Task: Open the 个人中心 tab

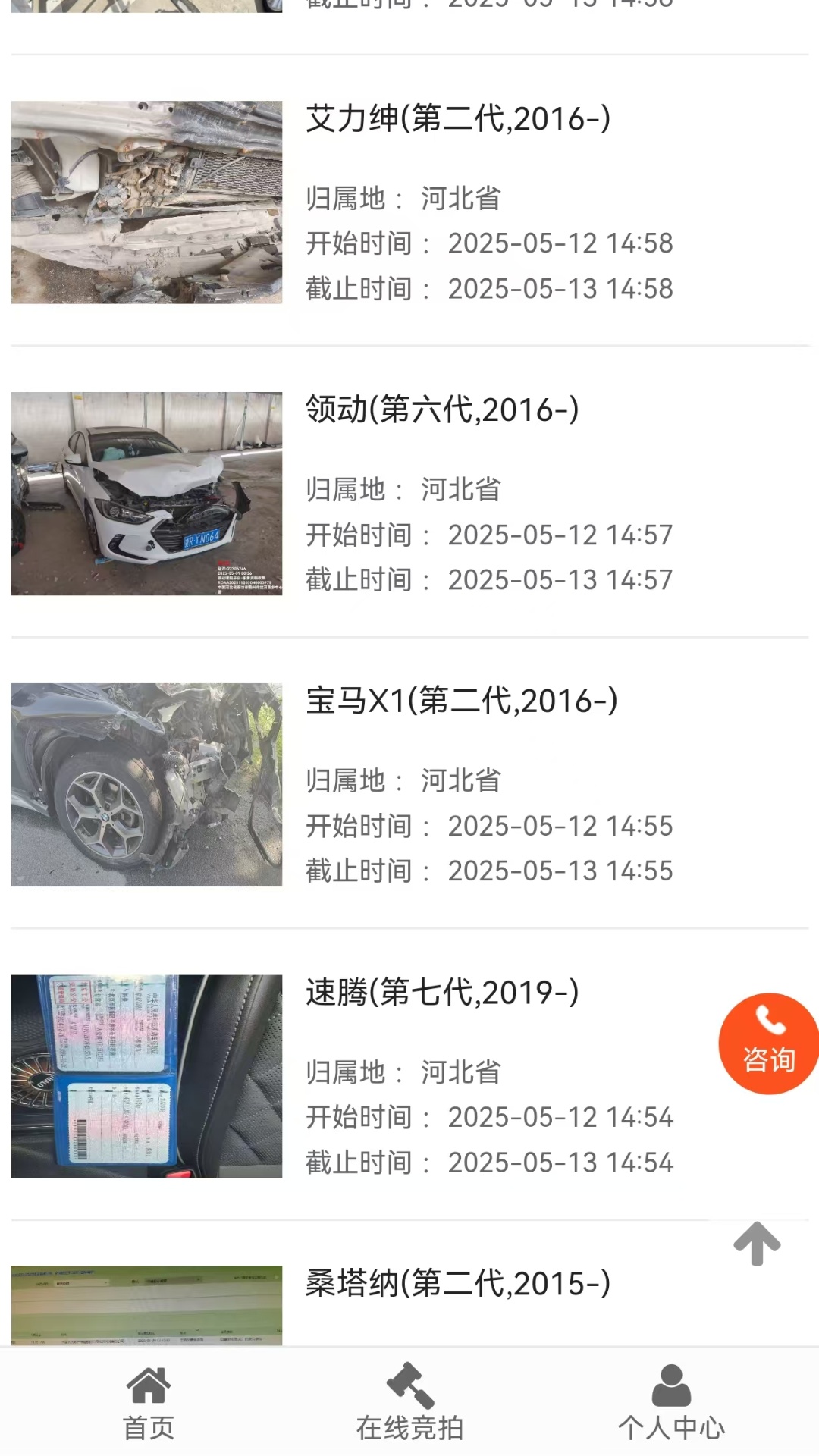Action: [670, 1428]
